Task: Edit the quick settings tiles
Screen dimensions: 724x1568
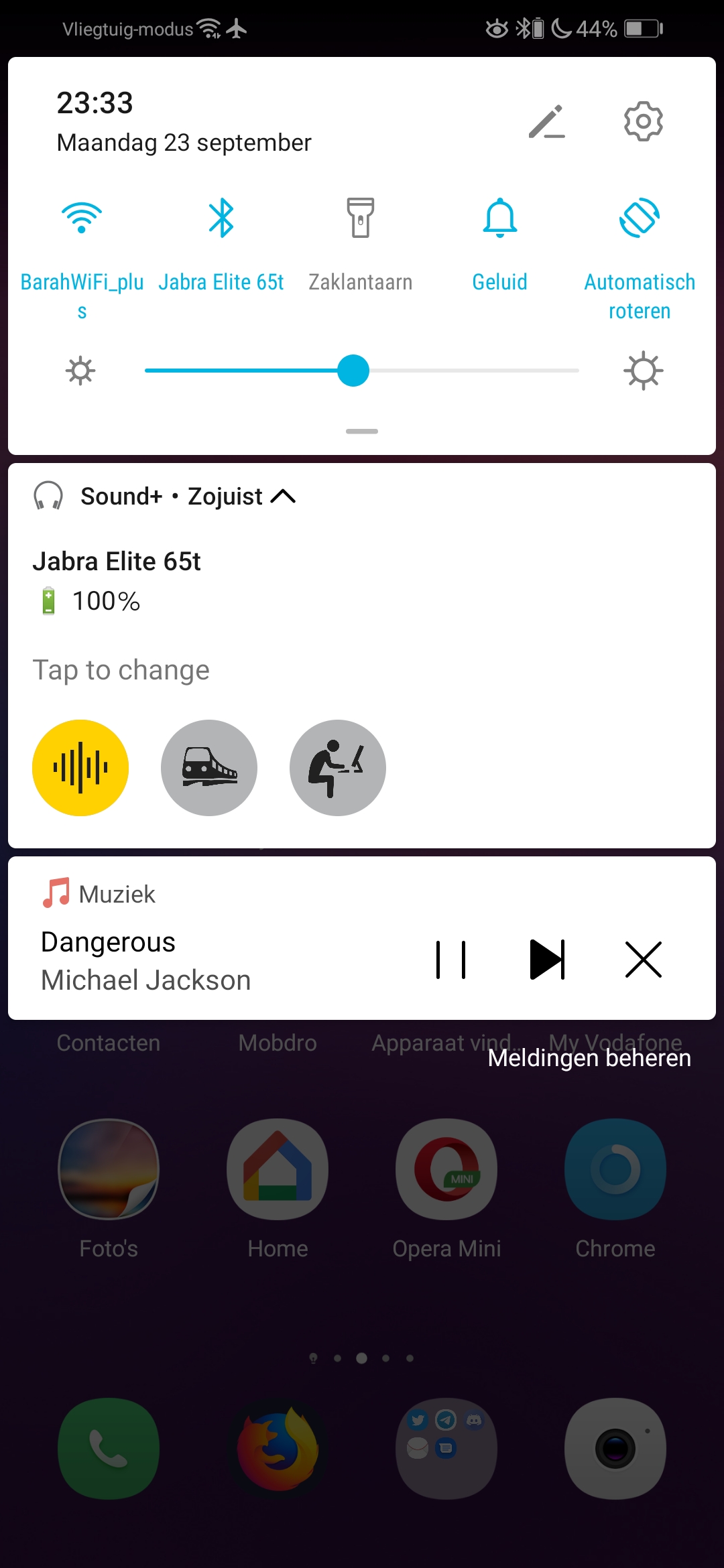Action: pos(546,122)
